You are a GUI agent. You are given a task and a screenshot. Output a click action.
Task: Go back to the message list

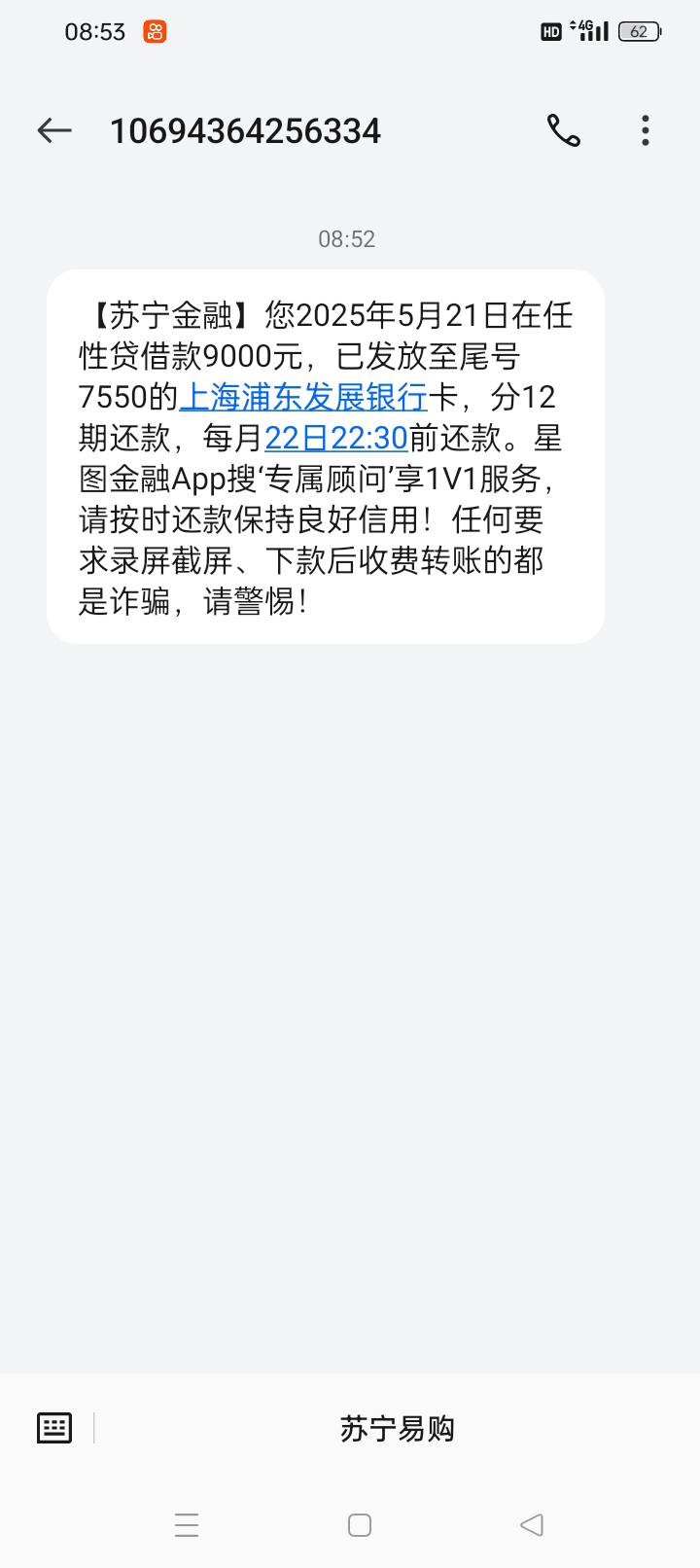(x=54, y=130)
